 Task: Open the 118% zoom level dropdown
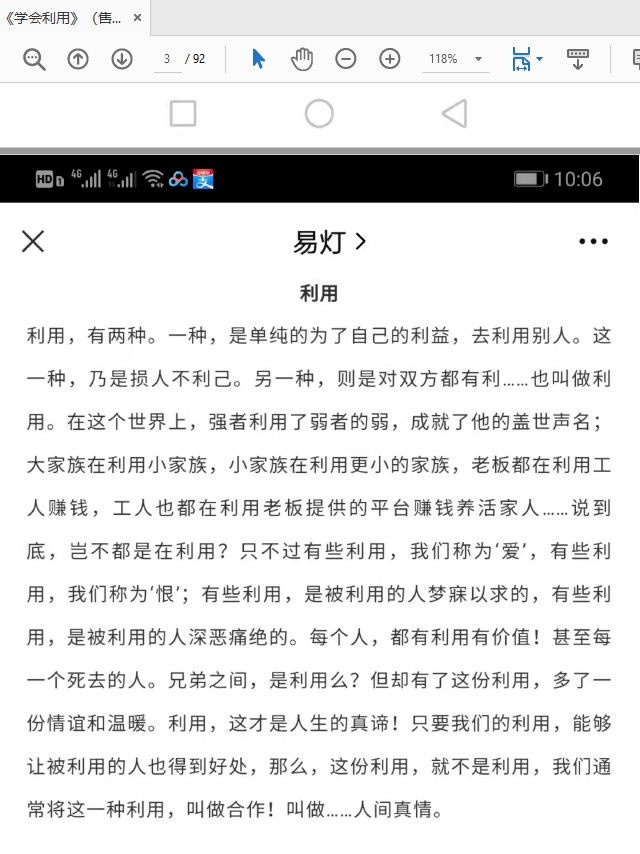pos(478,59)
